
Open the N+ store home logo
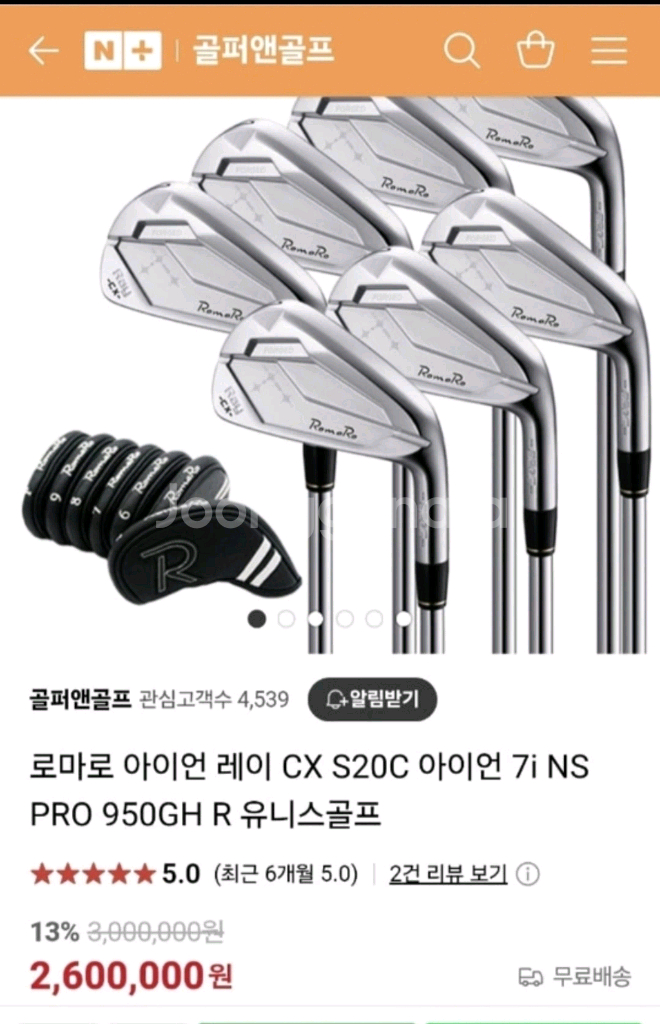[x=122, y=51]
